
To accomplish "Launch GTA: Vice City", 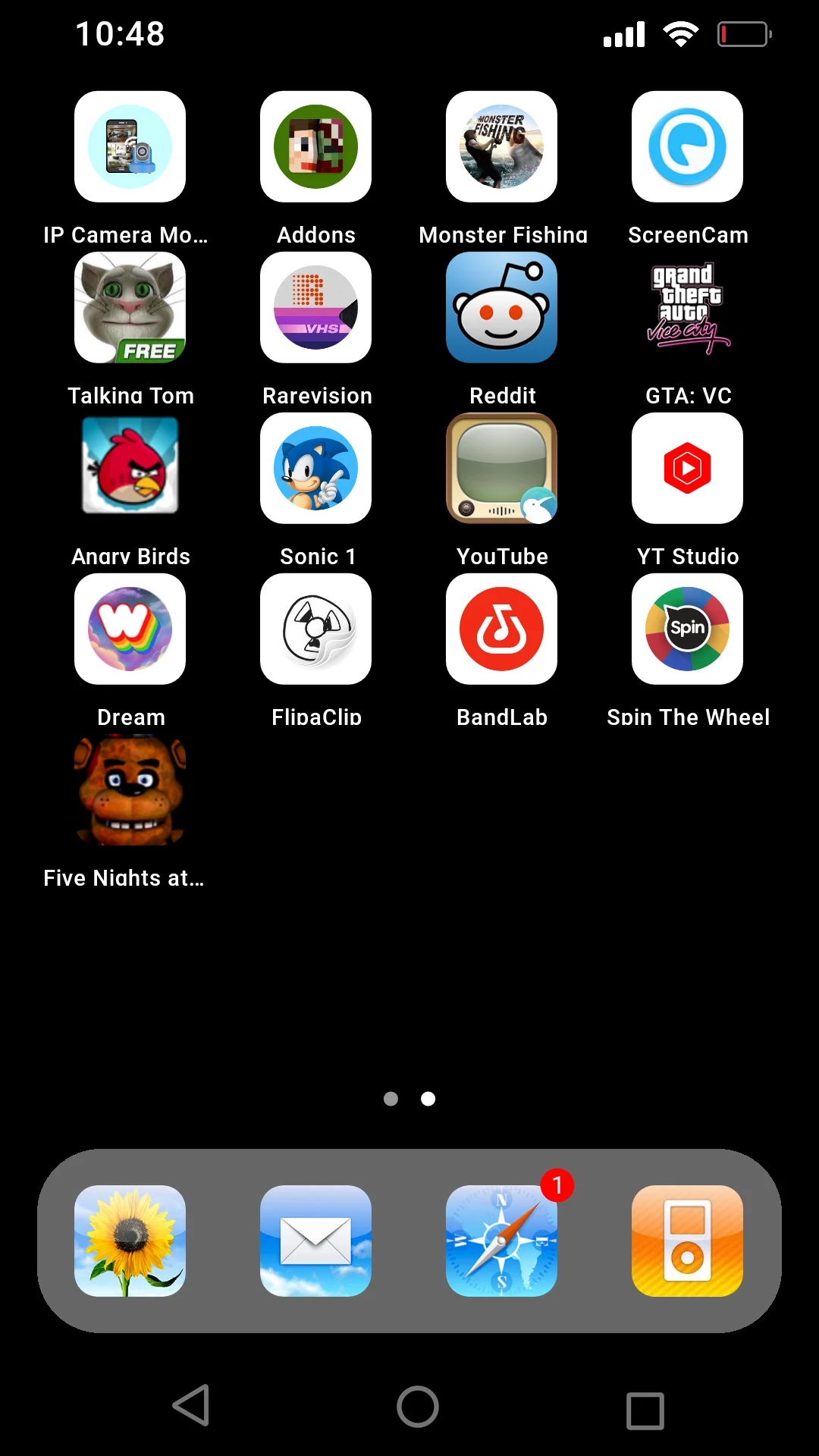I will [687, 308].
